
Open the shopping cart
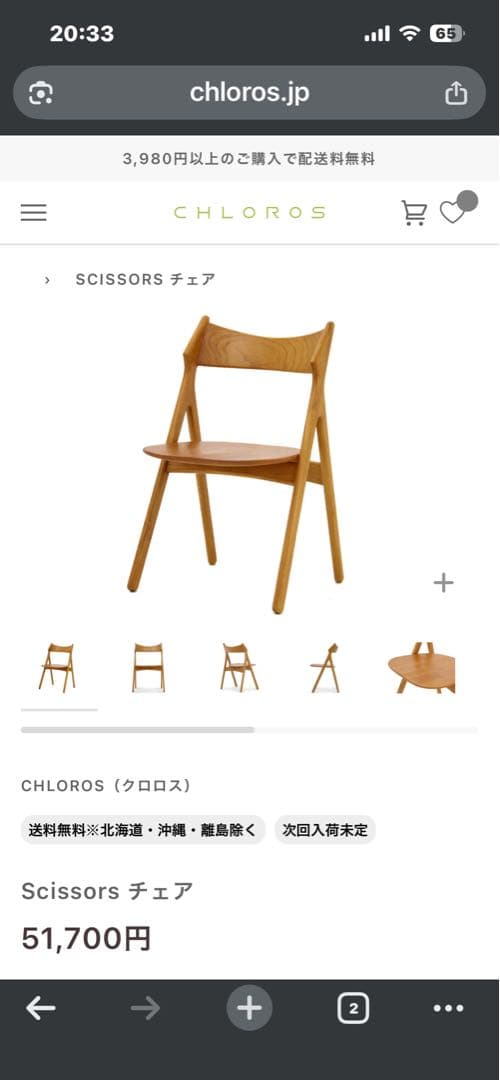point(414,213)
